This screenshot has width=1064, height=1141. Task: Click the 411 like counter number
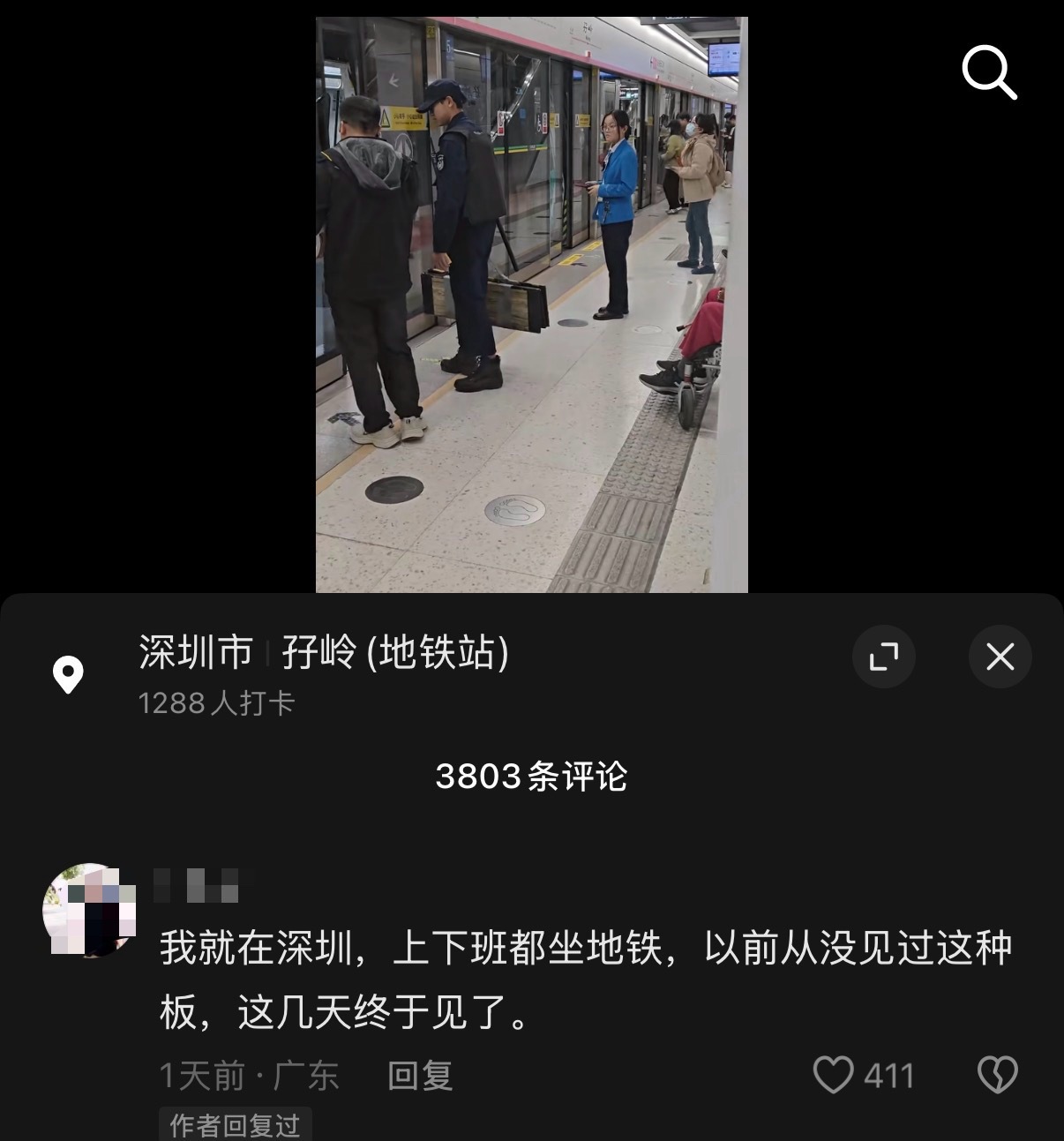891,1076
